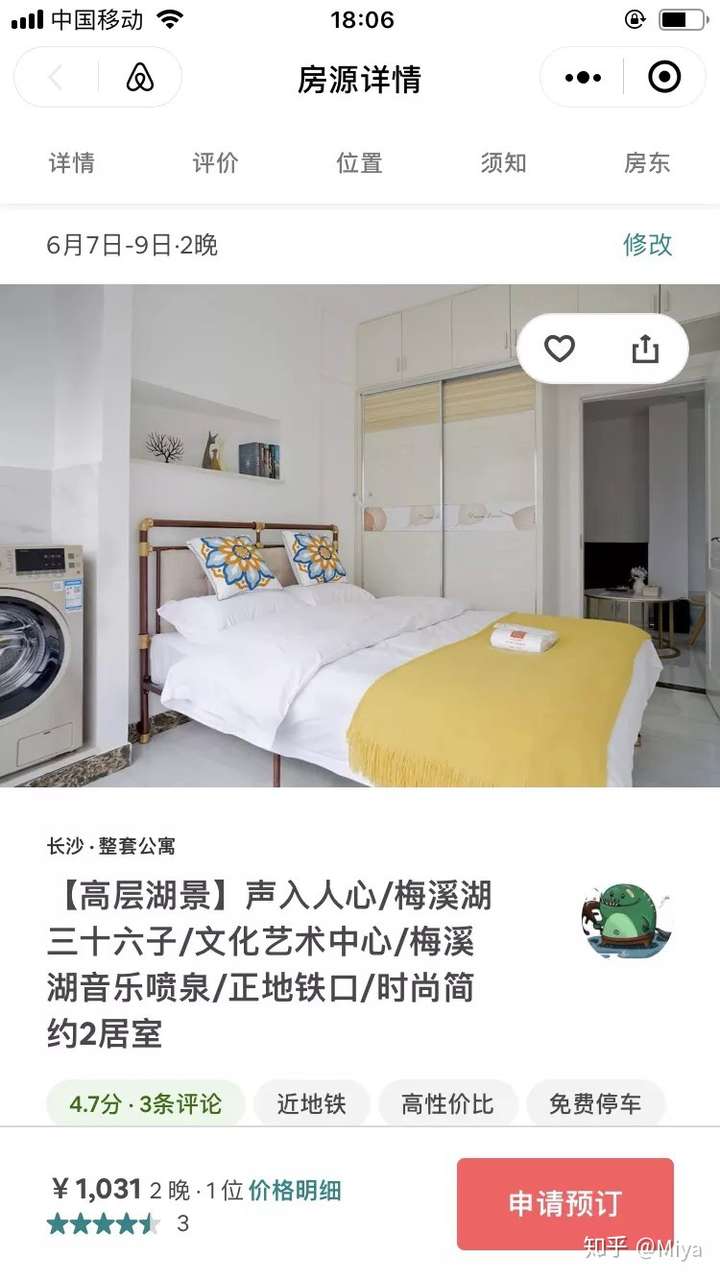
Task: Switch to the 房东 tab
Action: pyautogui.click(x=647, y=163)
